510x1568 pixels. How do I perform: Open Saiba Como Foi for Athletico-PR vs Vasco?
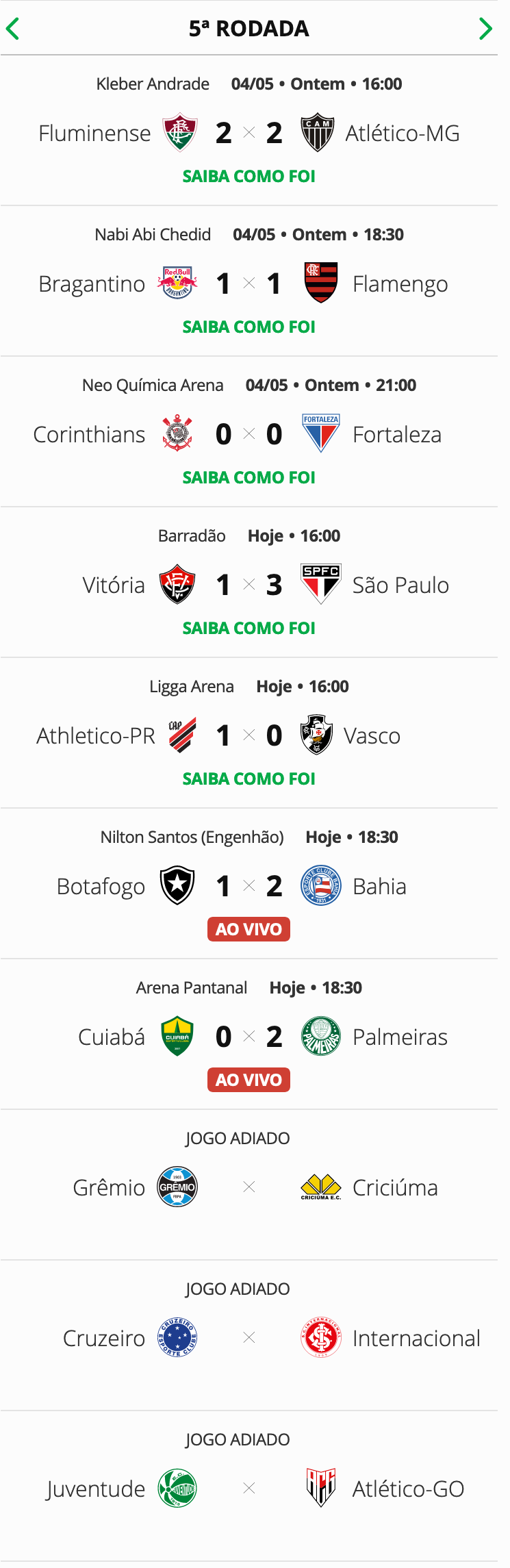(248, 779)
